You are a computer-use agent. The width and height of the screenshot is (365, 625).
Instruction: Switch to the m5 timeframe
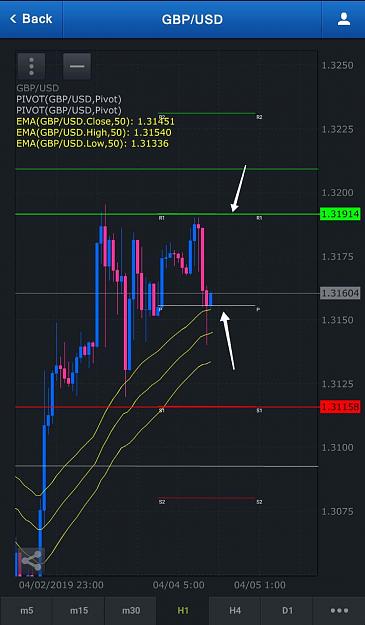point(27,610)
